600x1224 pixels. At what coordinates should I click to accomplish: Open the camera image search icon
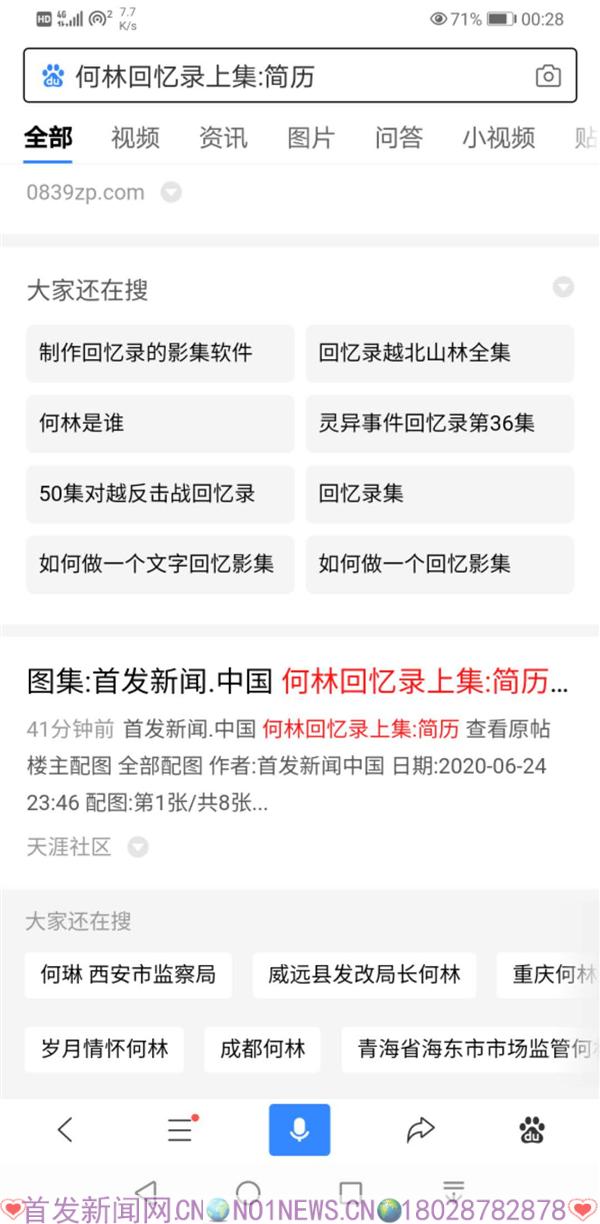(x=547, y=76)
